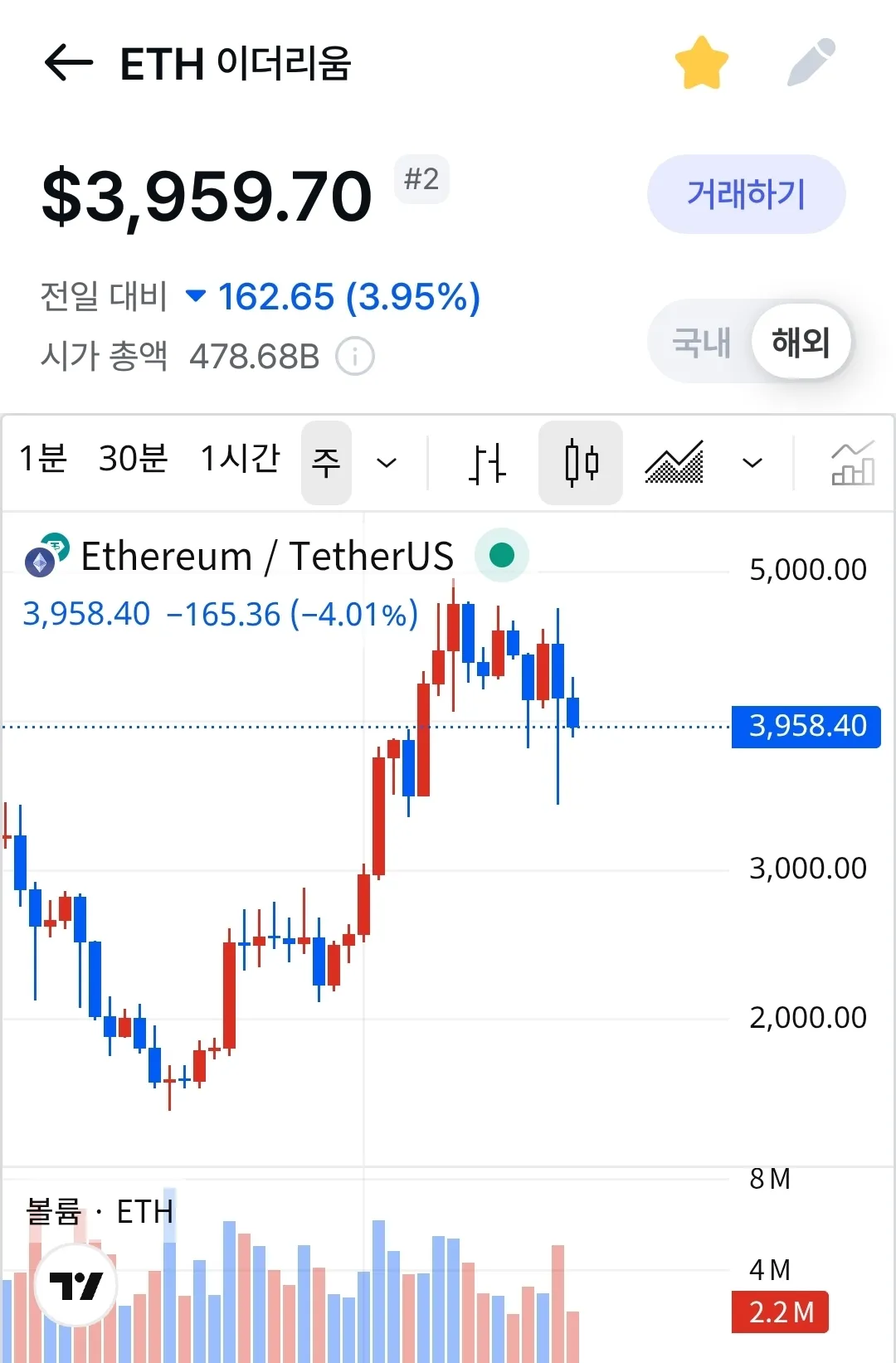This screenshot has height=1363, width=896.
Task: Choose the 1시간 chart interval
Action: point(240,460)
